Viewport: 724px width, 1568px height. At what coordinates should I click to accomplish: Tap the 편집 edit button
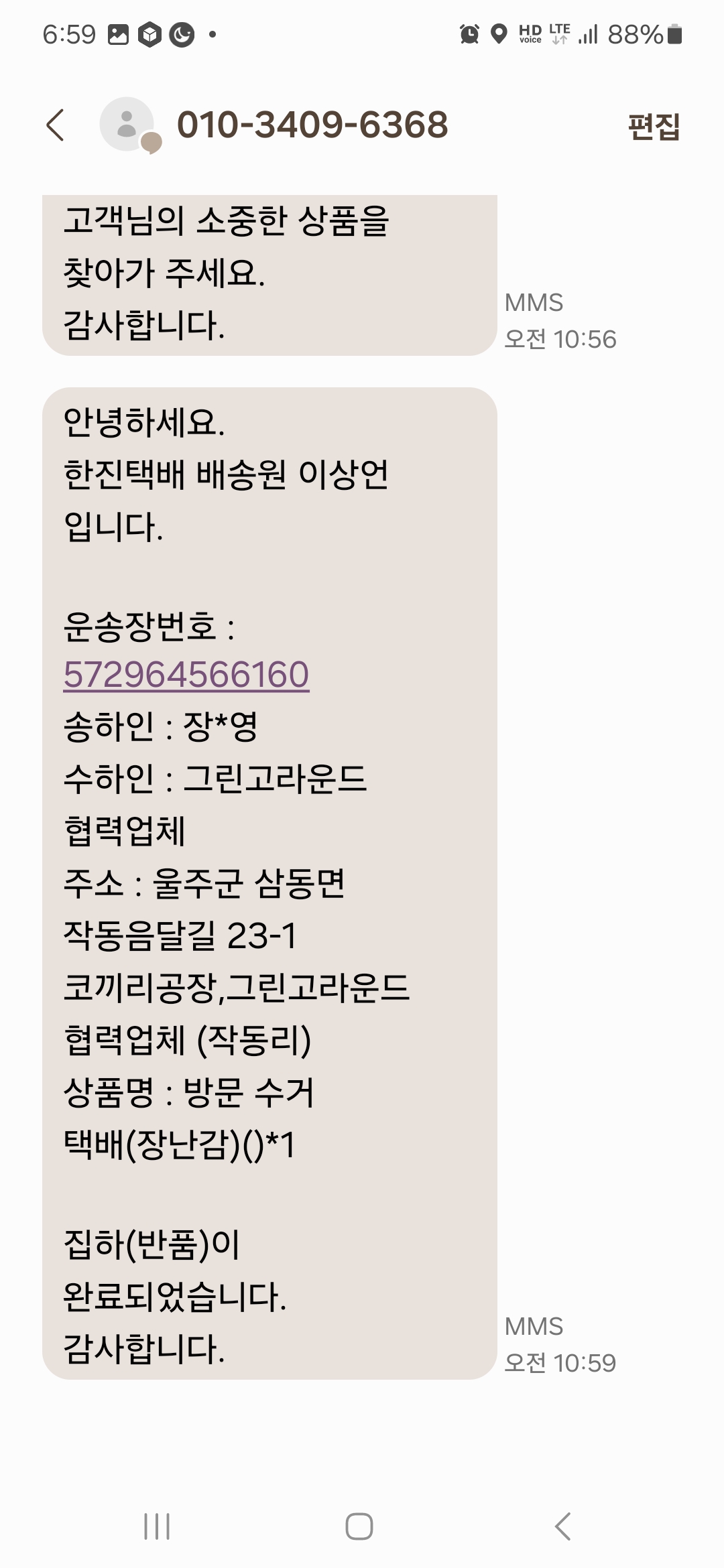click(x=654, y=126)
